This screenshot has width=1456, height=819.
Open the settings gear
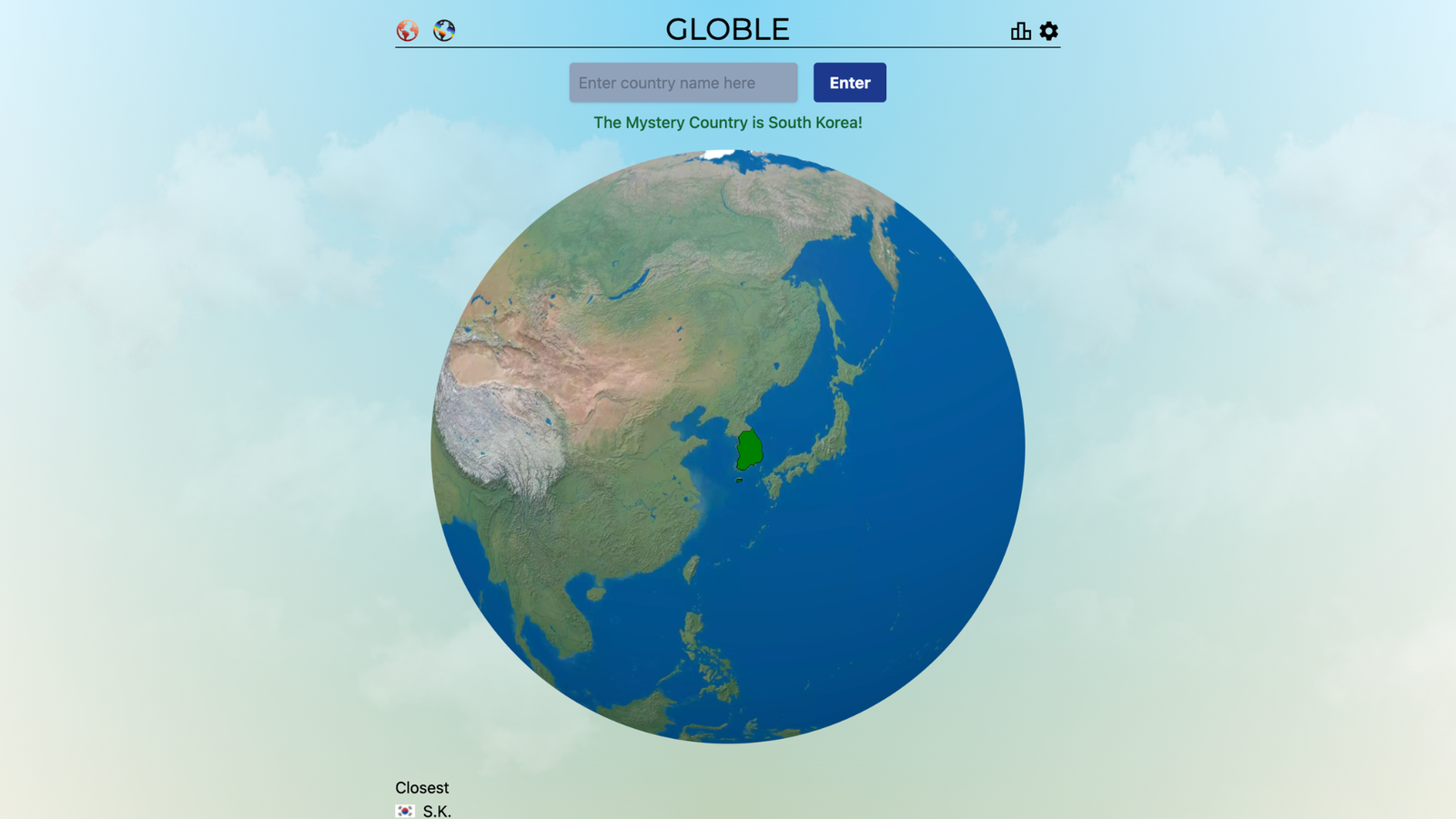pos(1049,31)
